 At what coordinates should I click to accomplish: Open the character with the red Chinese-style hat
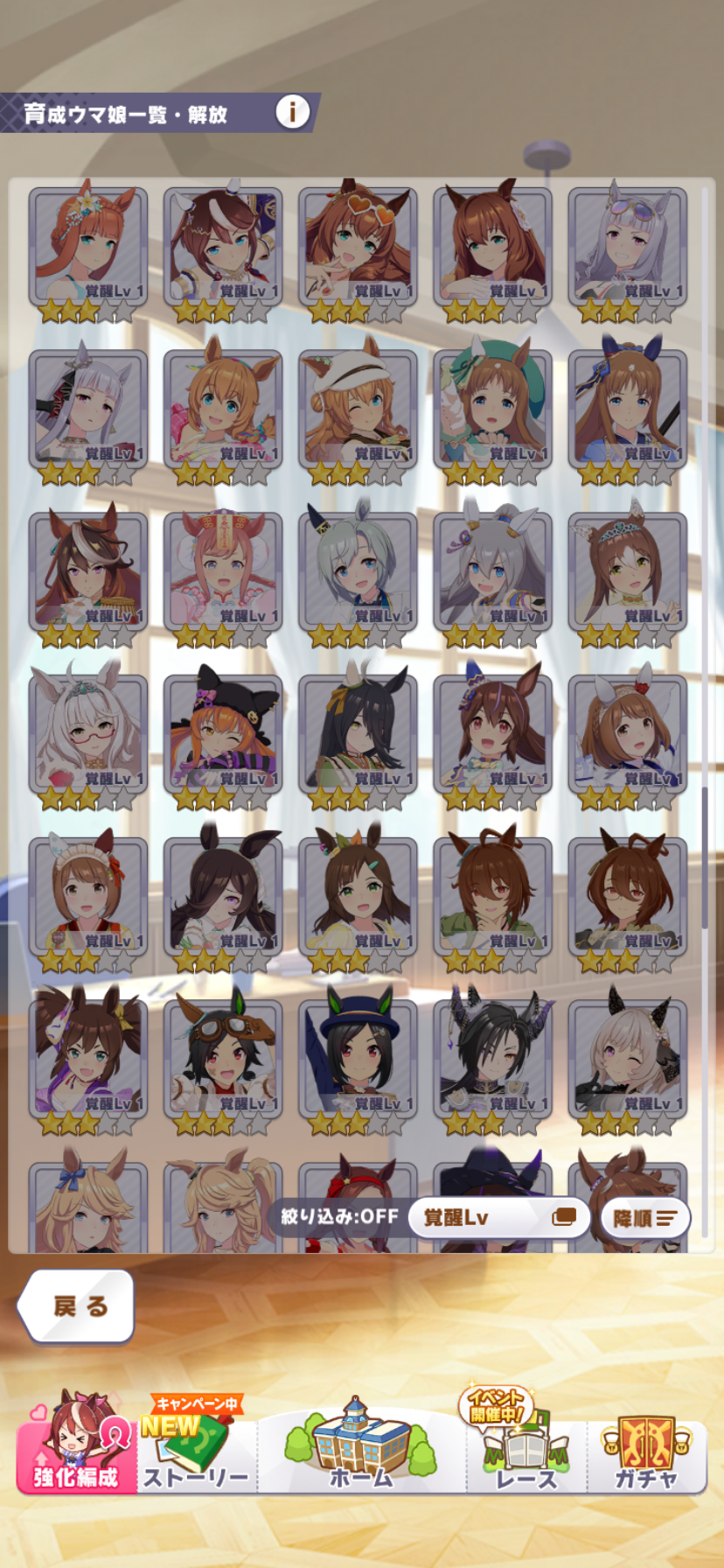pos(223,569)
